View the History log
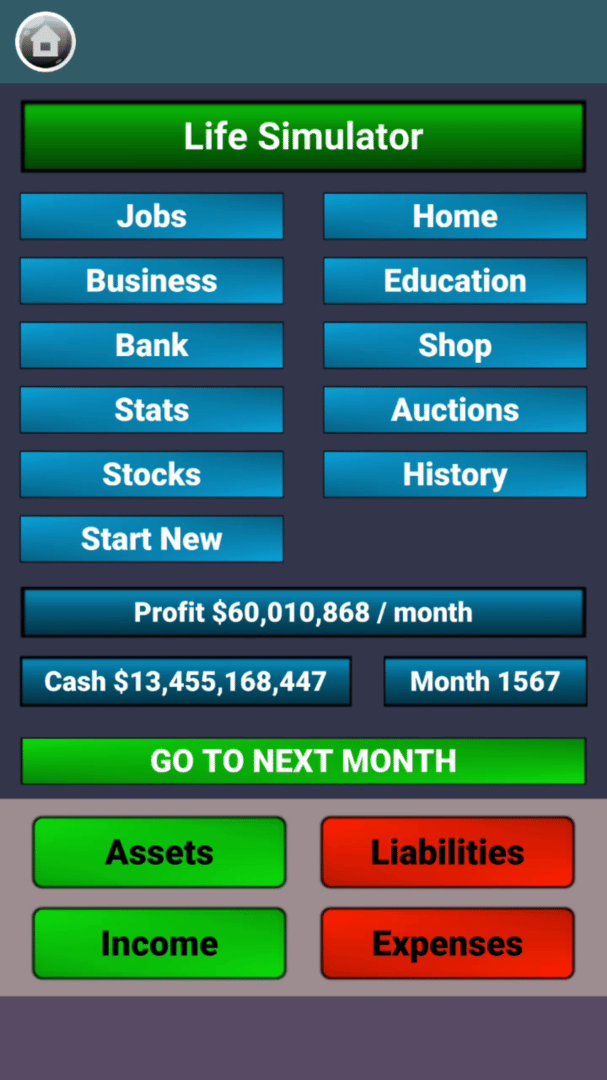The image size is (607, 1080). [455, 474]
